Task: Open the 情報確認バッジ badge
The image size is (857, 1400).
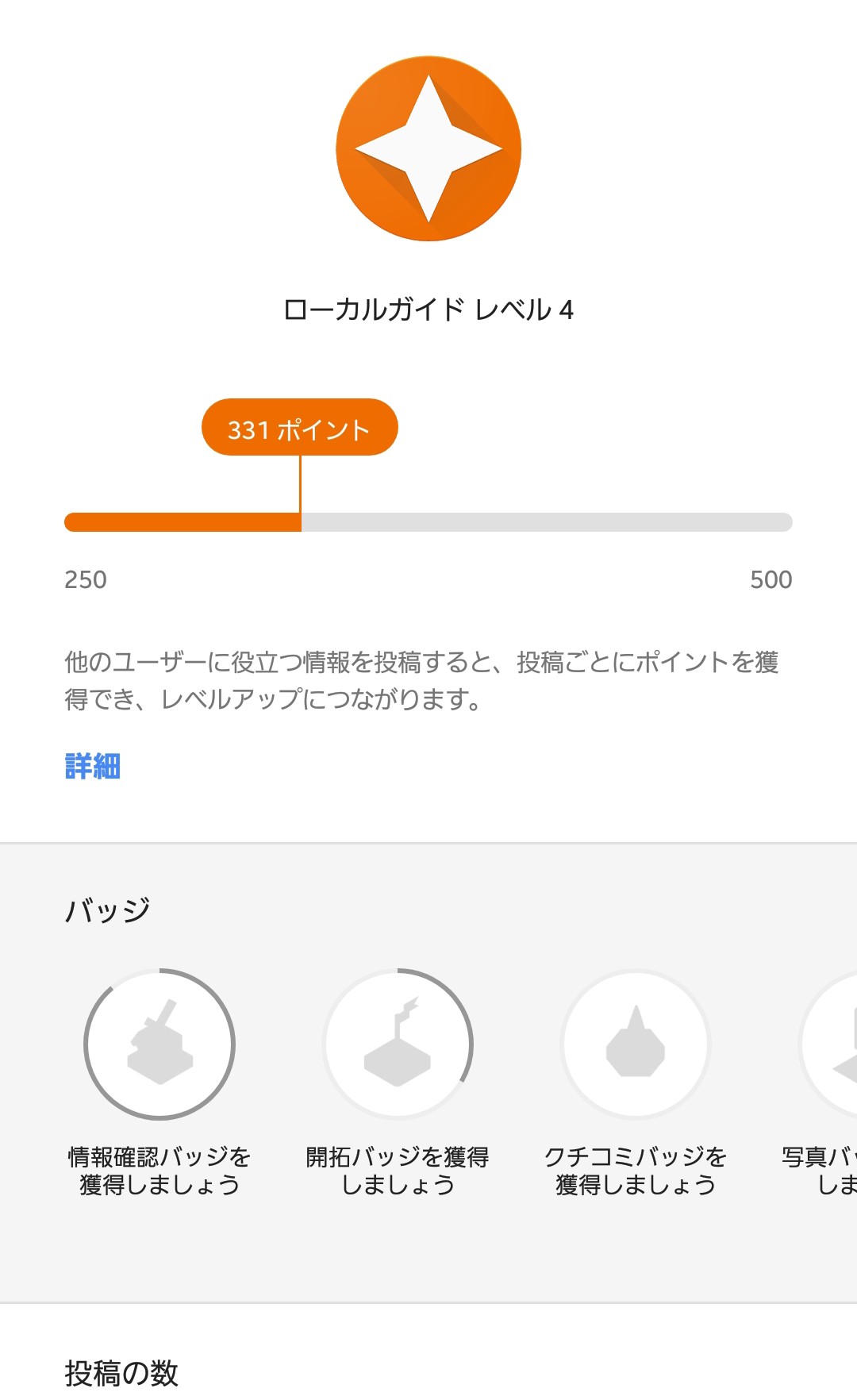Action: pyautogui.click(x=159, y=1045)
